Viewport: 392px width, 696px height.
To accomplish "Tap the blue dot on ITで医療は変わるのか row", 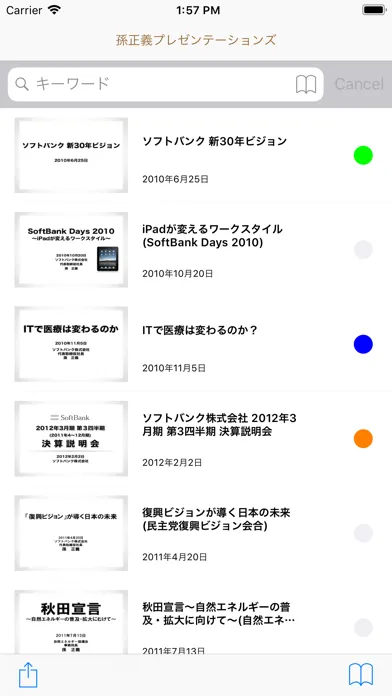I will 363,344.
